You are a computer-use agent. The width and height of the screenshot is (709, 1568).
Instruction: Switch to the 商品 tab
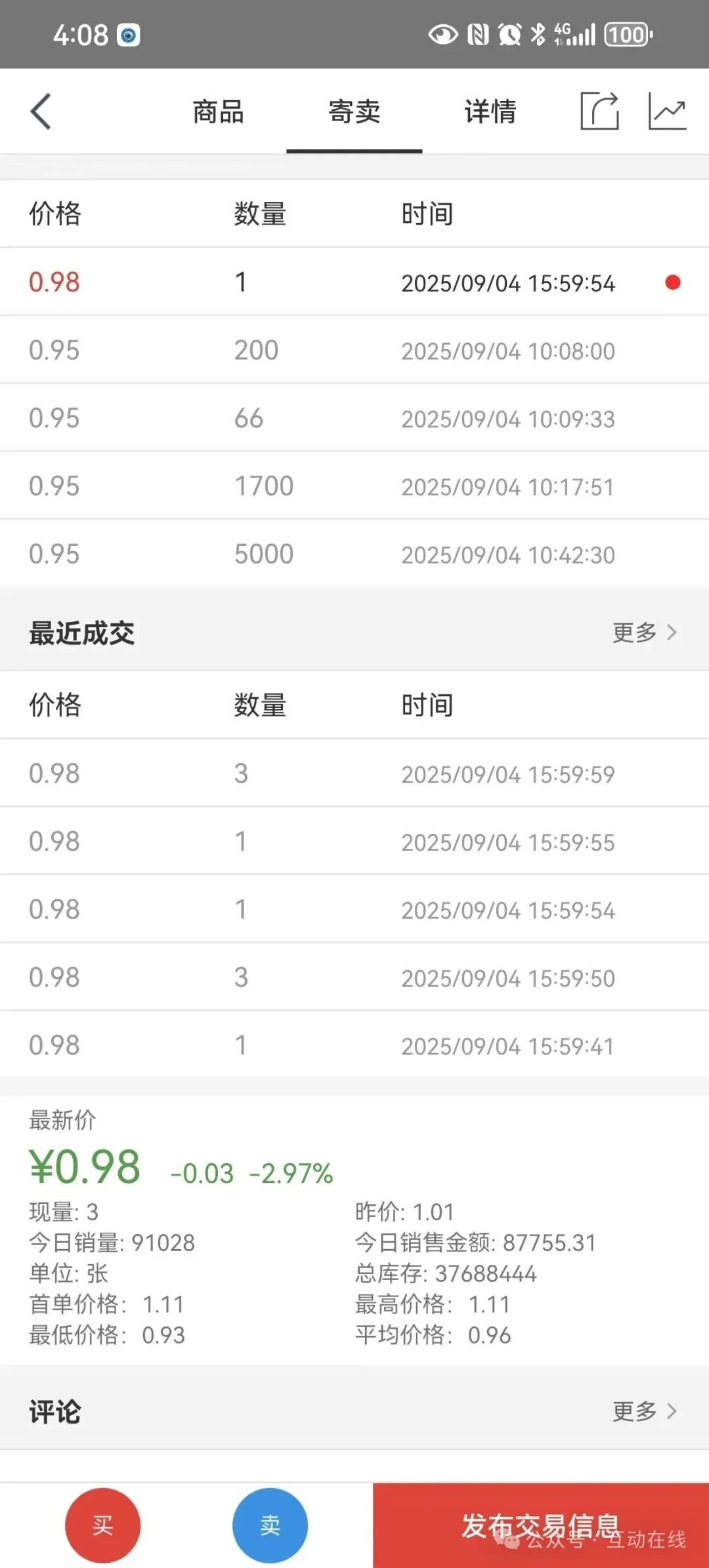(218, 112)
